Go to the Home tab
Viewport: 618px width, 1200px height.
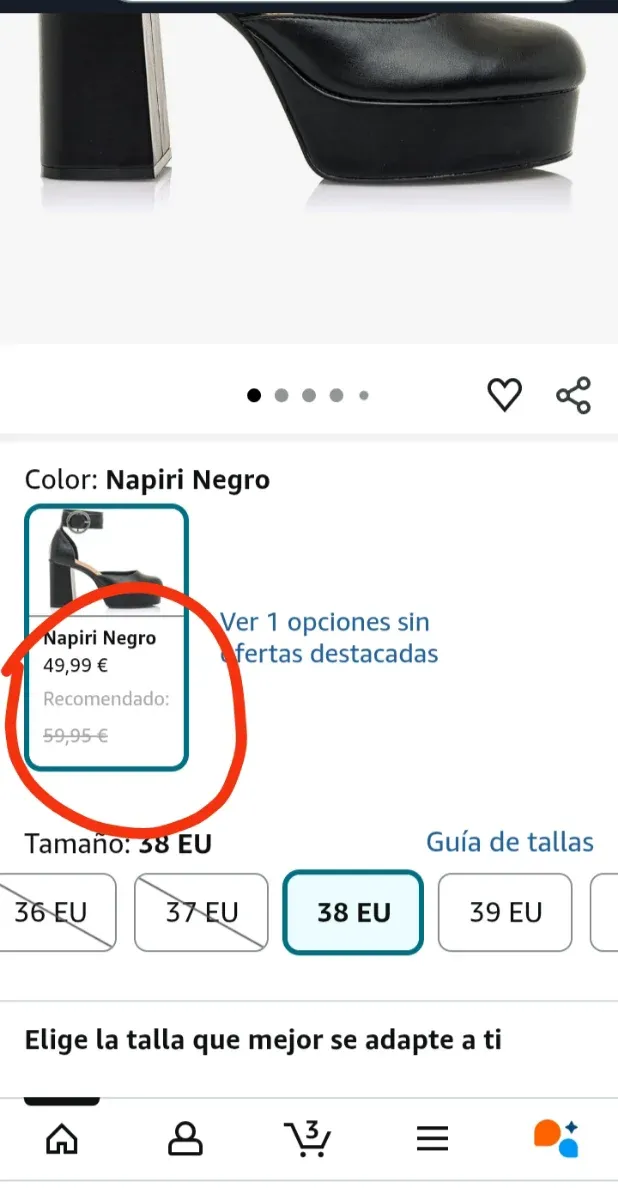(x=62, y=1138)
